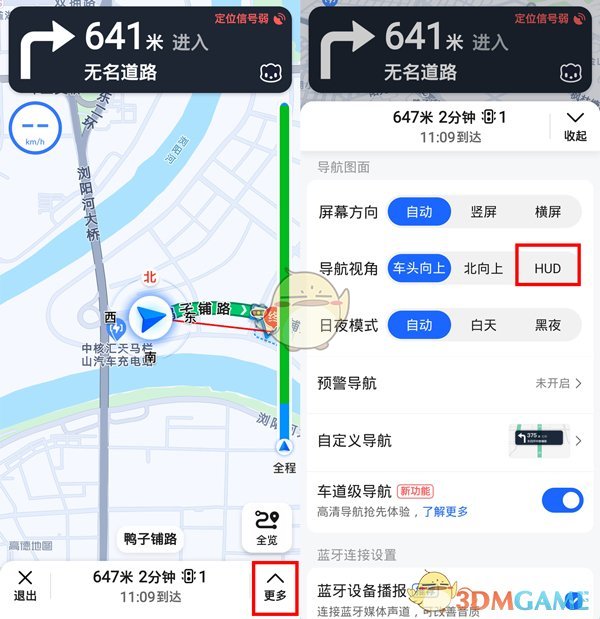Open the 自定义导航 settings

click(445, 440)
